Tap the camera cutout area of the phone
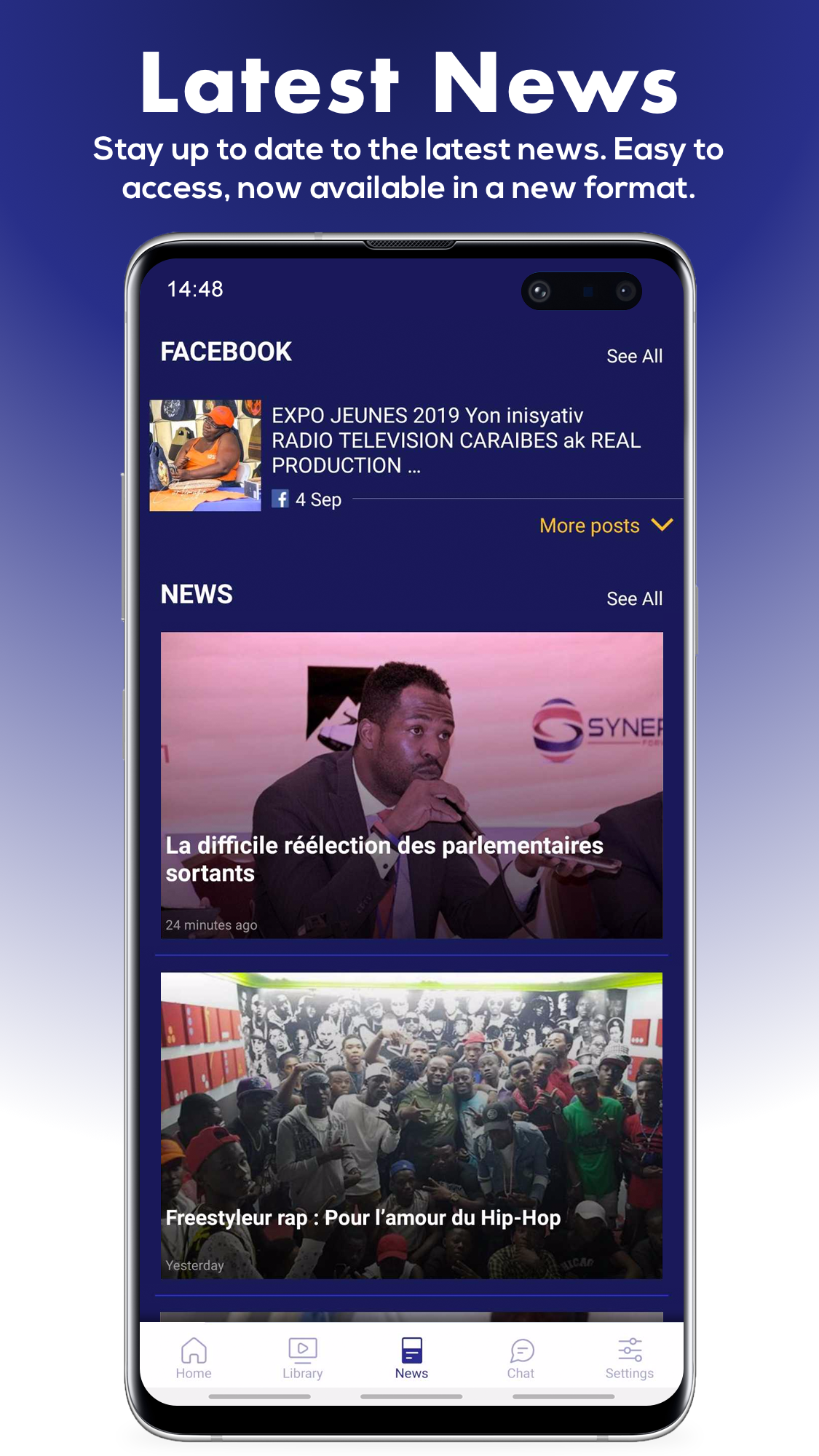The width and height of the screenshot is (819, 1456). [x=582, y=290]
